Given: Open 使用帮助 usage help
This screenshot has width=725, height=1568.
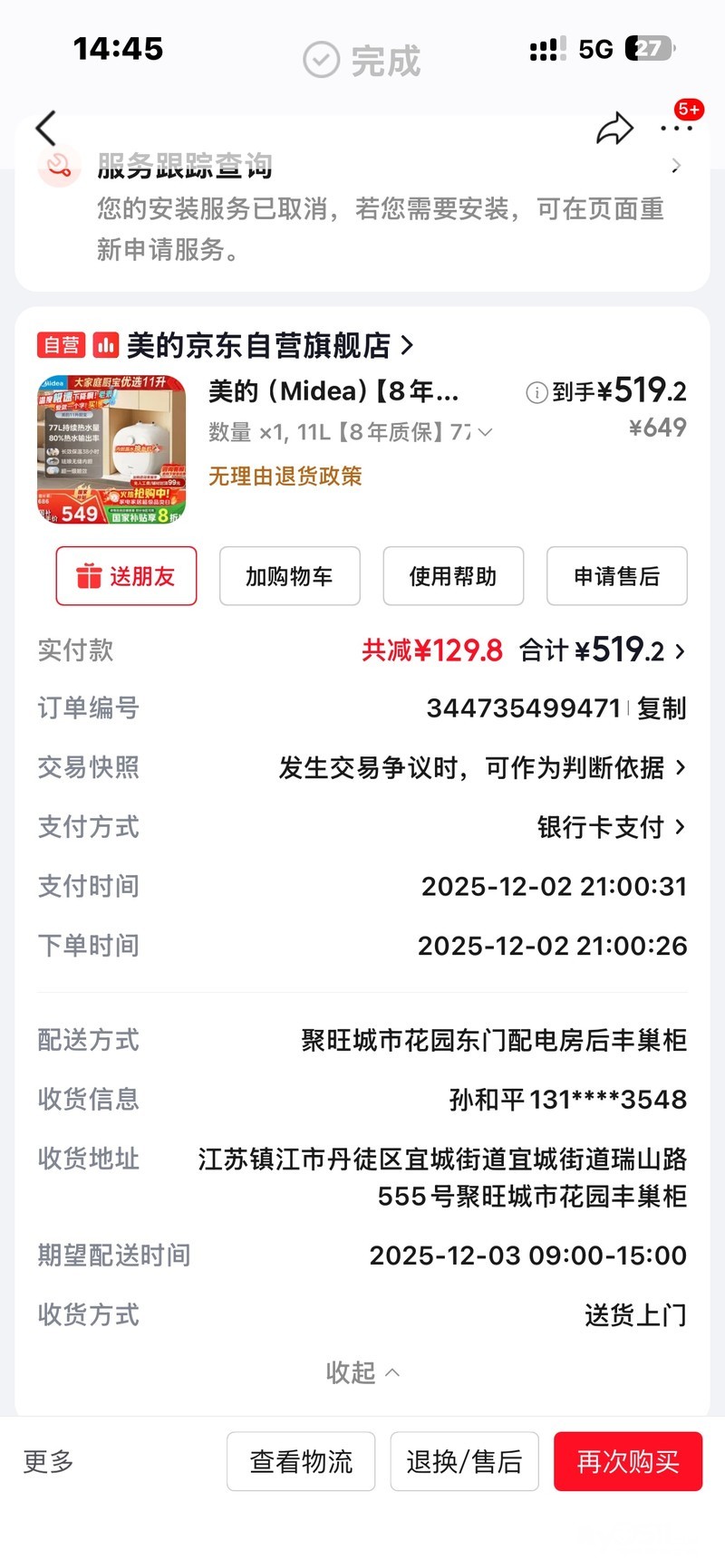Looking at the screenshot, I should click(453, 576).
